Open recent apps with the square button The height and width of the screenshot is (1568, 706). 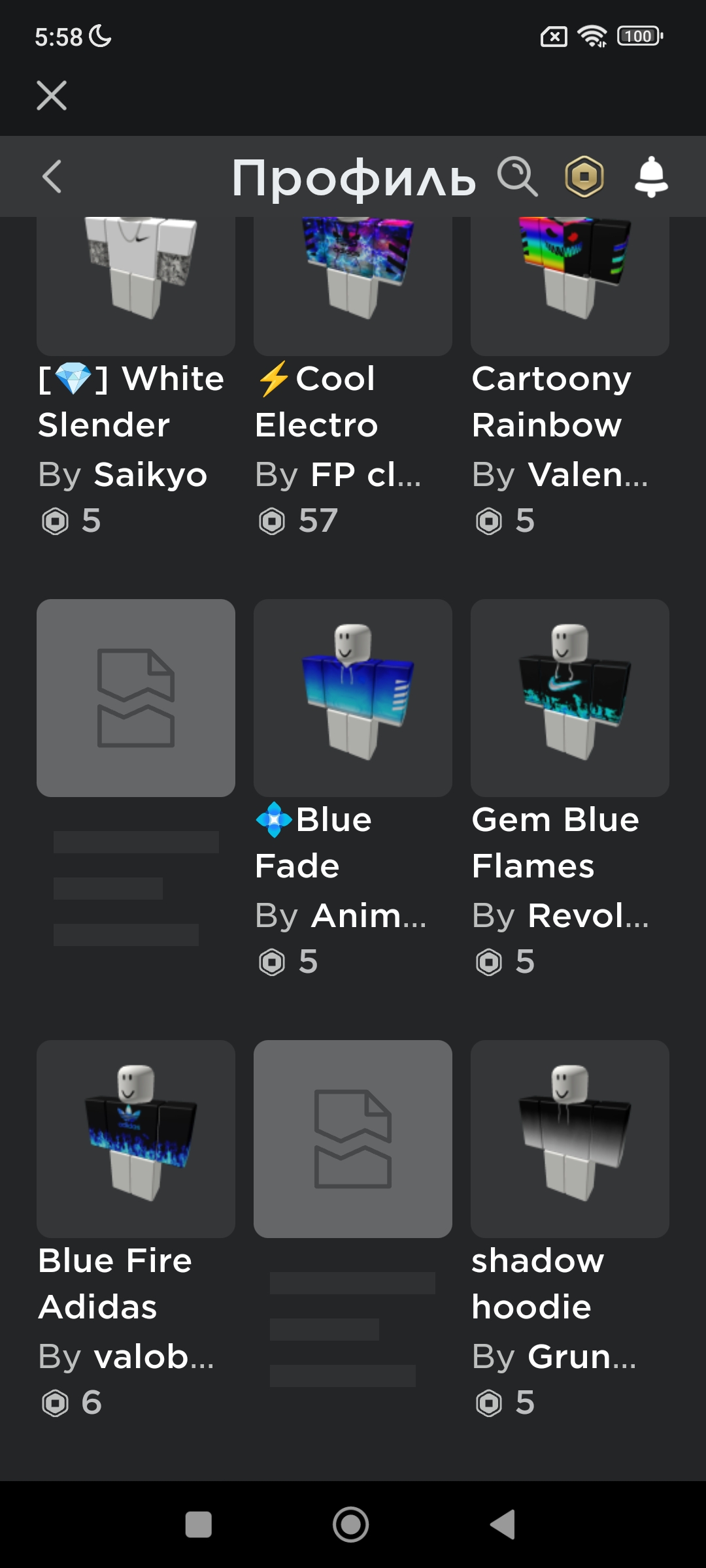coord(199,1525)
